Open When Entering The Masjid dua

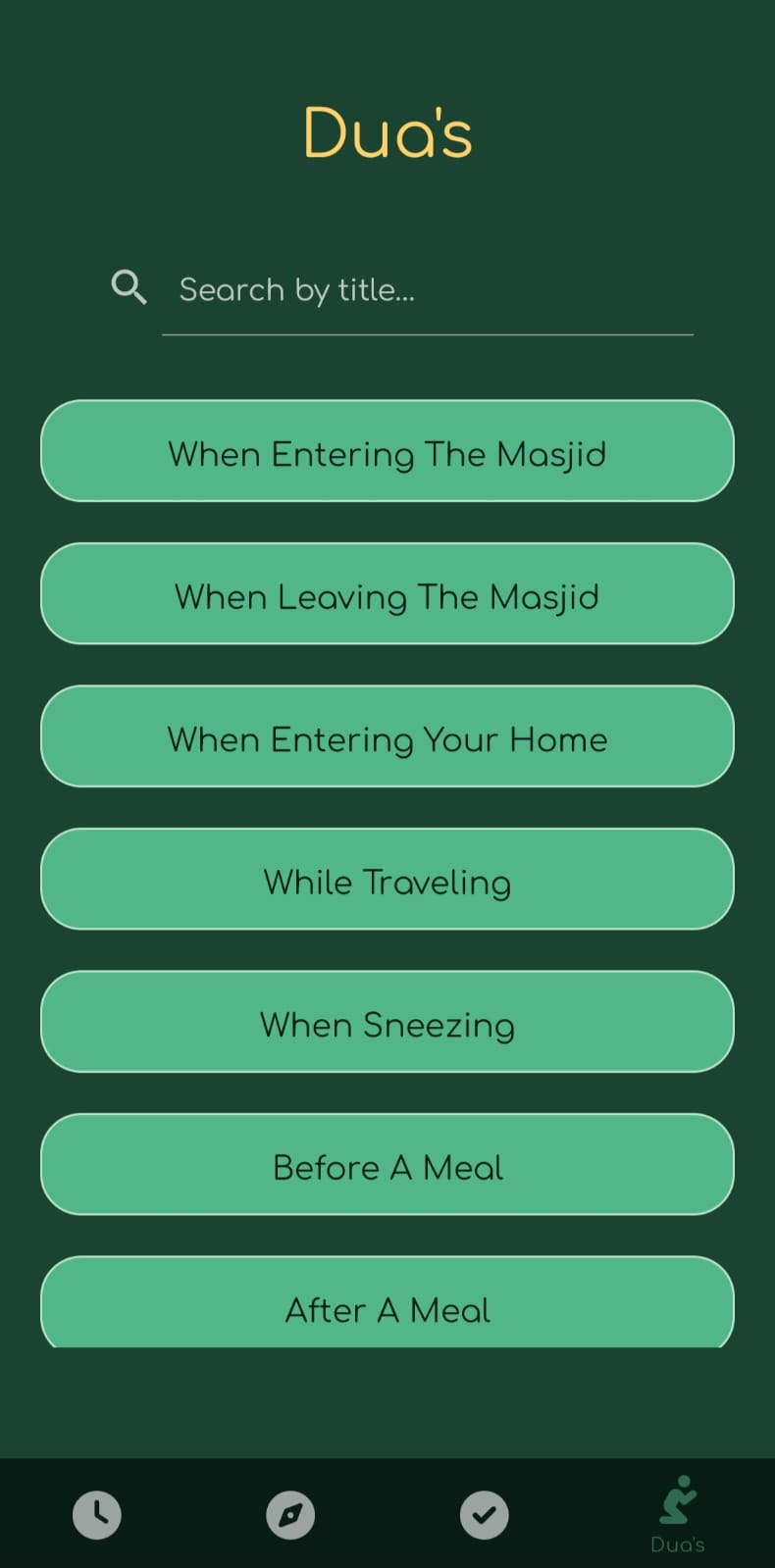387,451
